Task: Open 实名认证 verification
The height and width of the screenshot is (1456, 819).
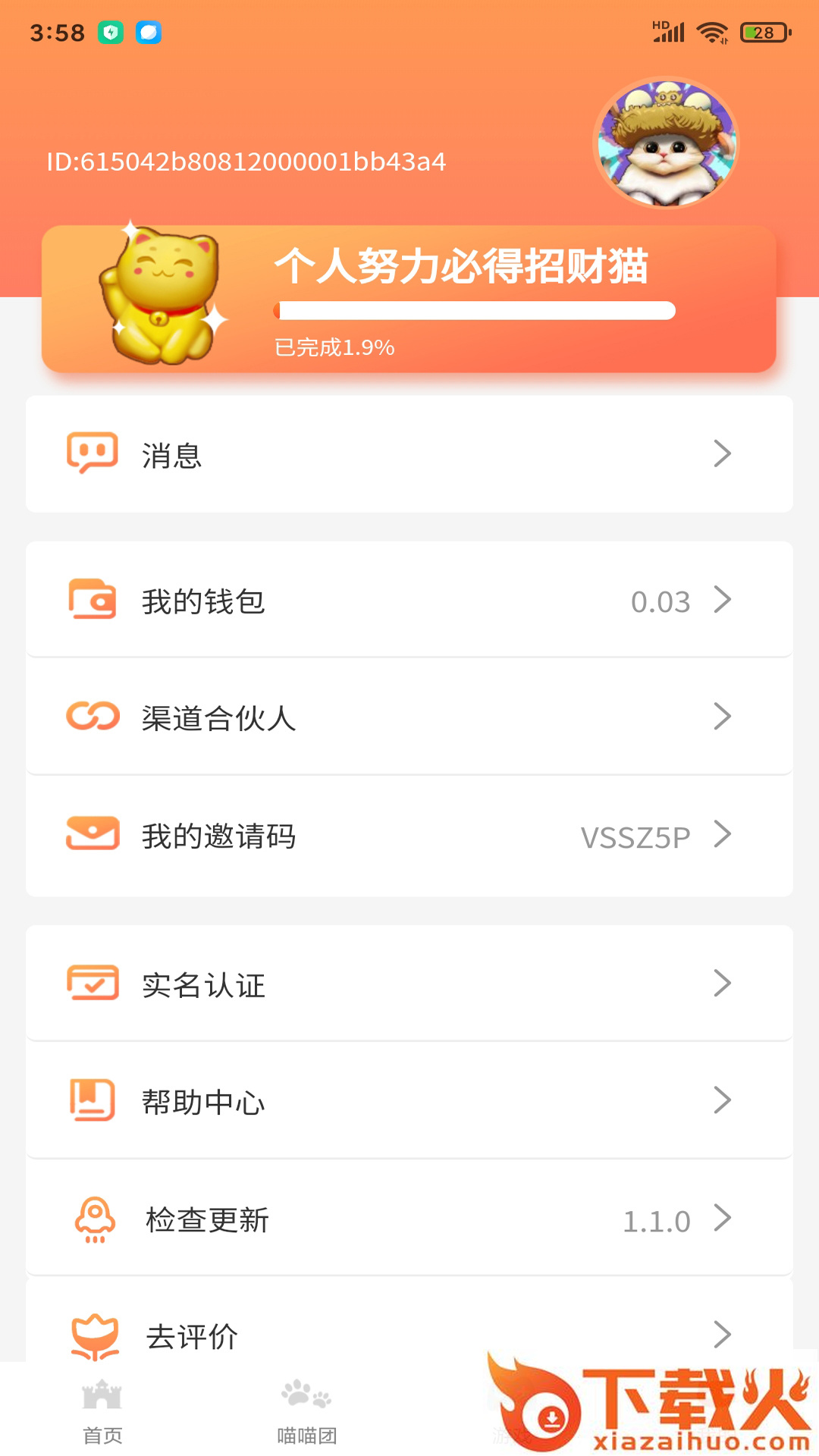Action: point(409,984)
